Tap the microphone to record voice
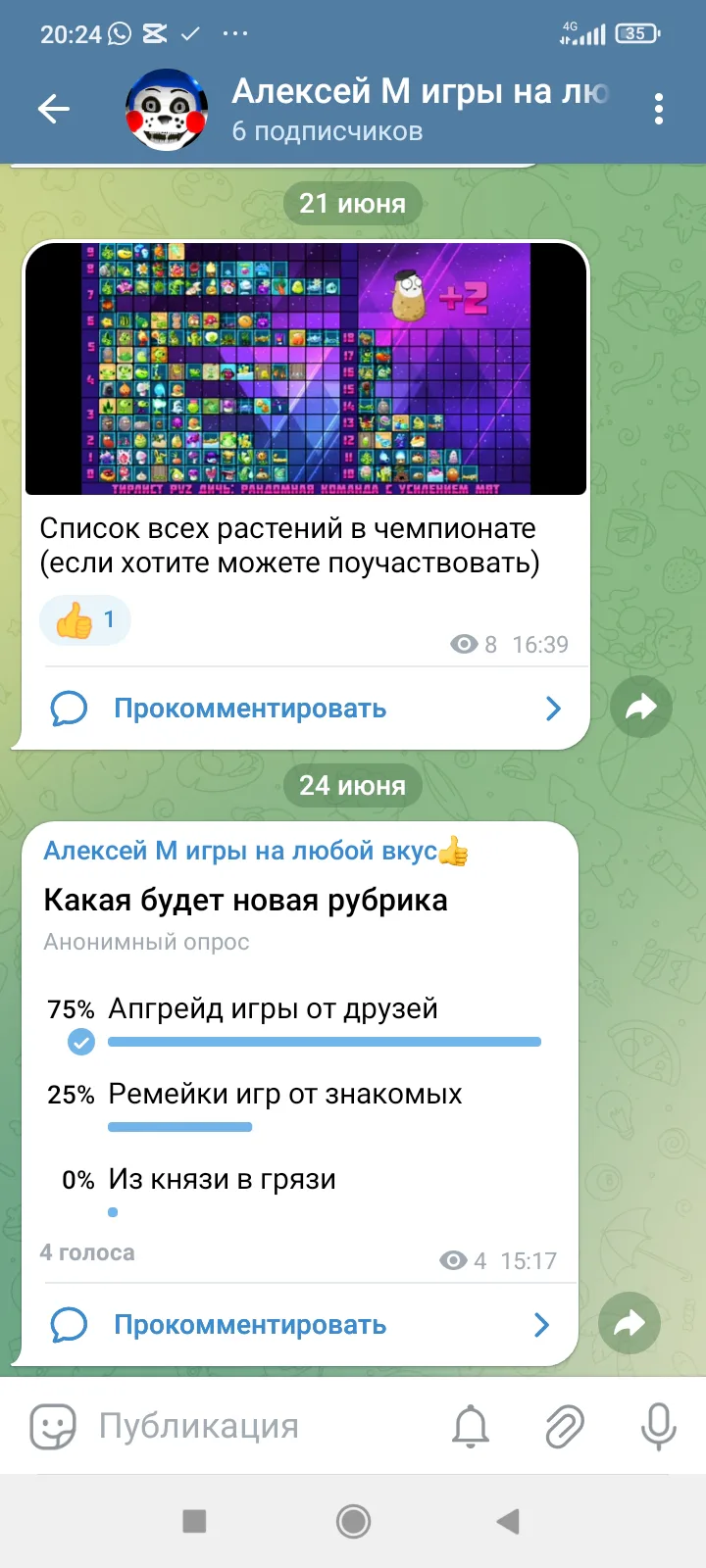The image size is (706, 1568). coord(659,1426)
